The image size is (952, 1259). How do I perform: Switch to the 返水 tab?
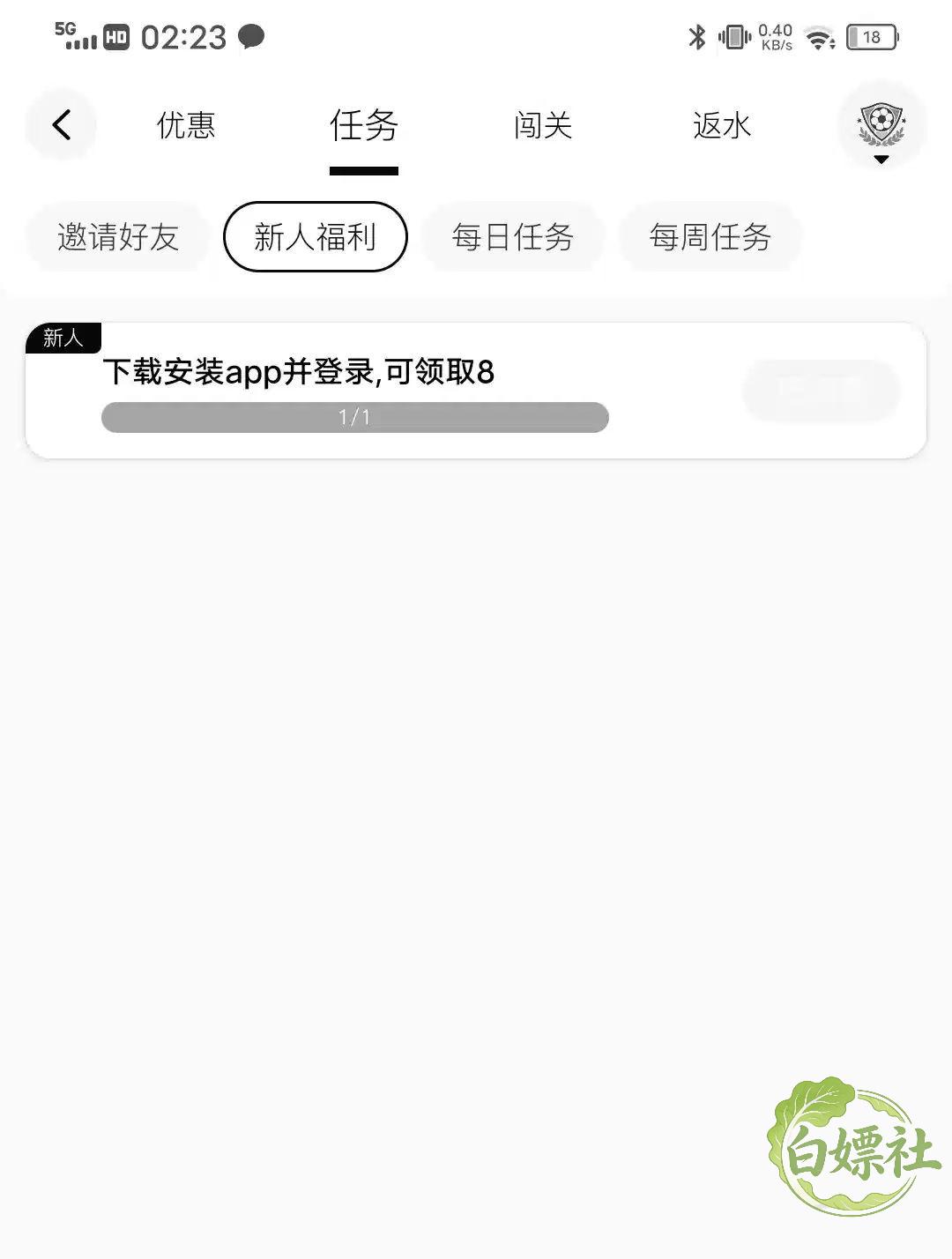(722, 125)
